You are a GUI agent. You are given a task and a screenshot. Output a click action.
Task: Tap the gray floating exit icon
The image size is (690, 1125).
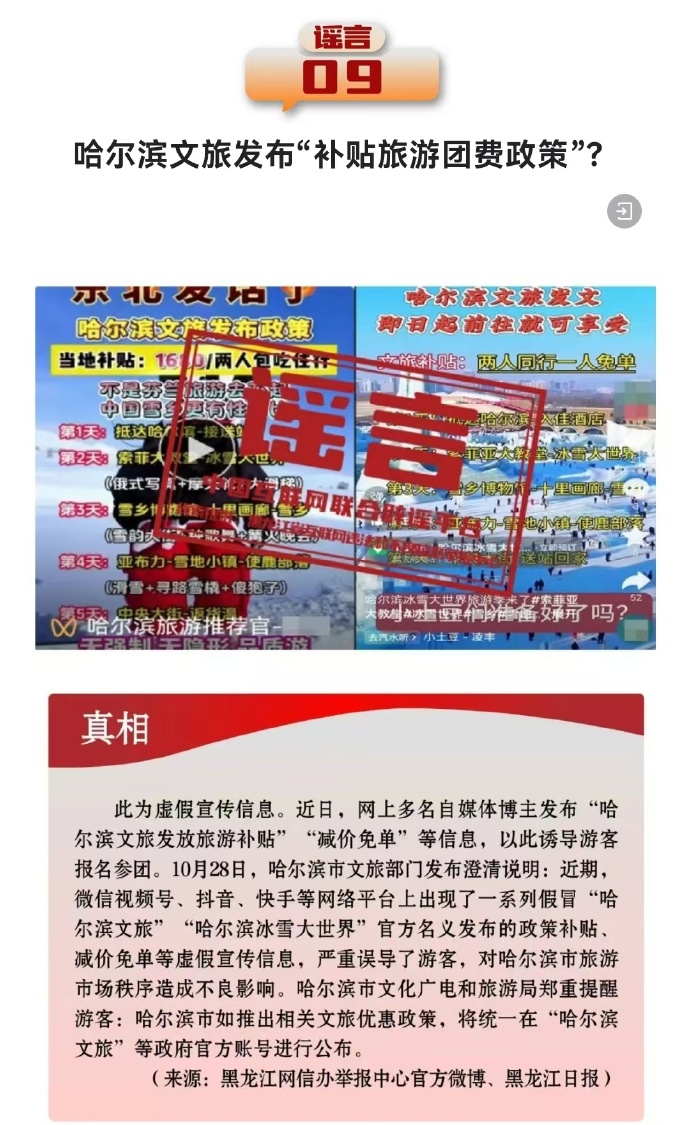click(625, 212)
